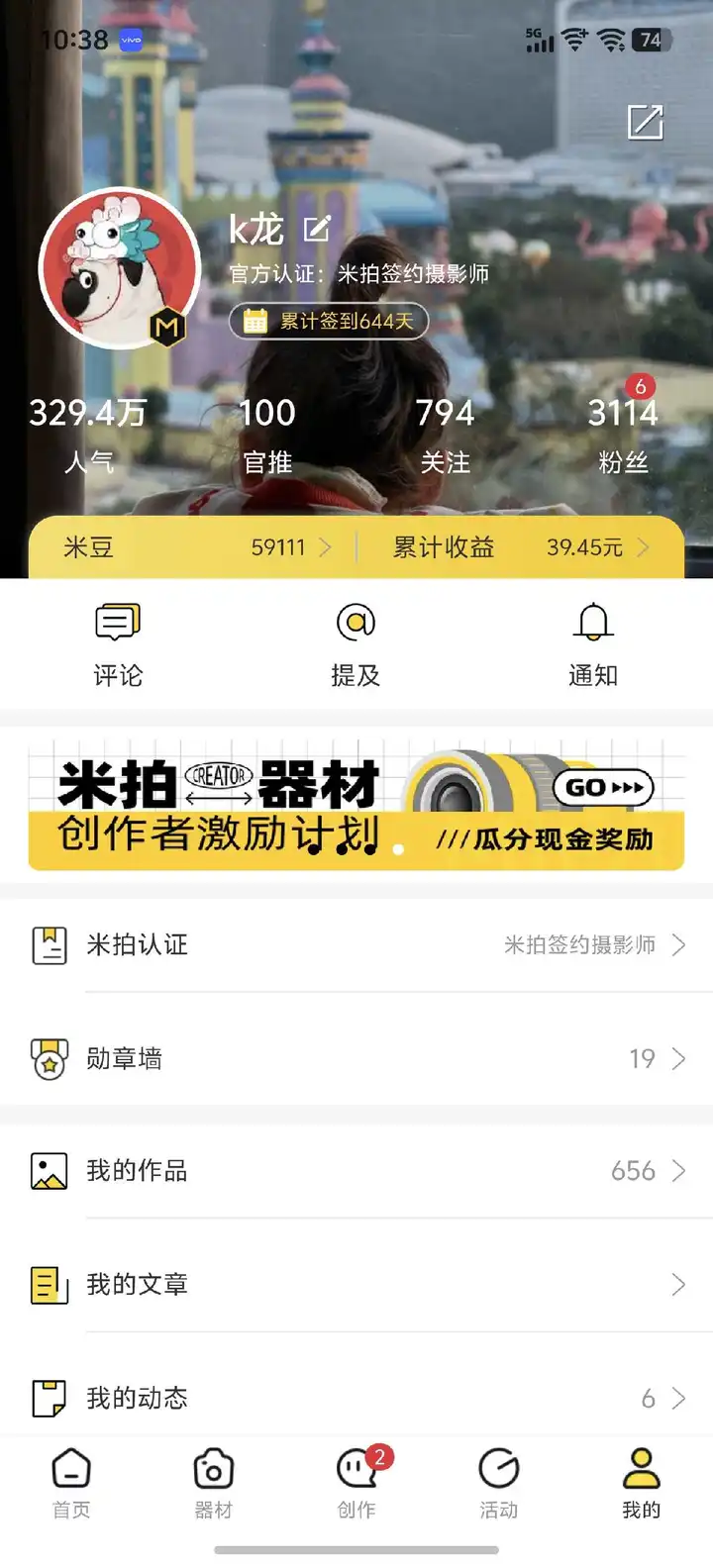
Task: Open the 米拍认证 row
Action: tap(356, 945)
